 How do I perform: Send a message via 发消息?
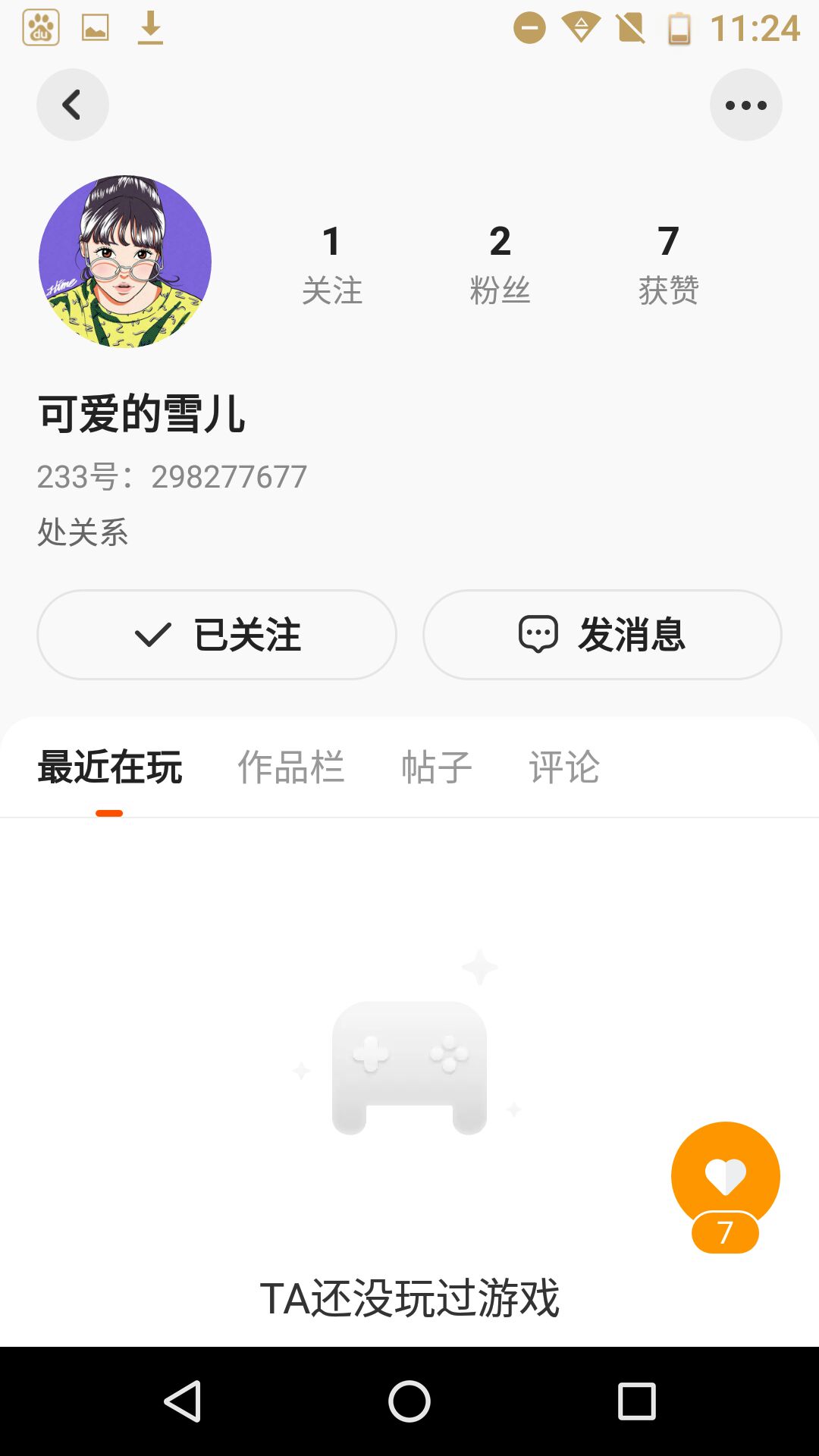click(602, 635)
